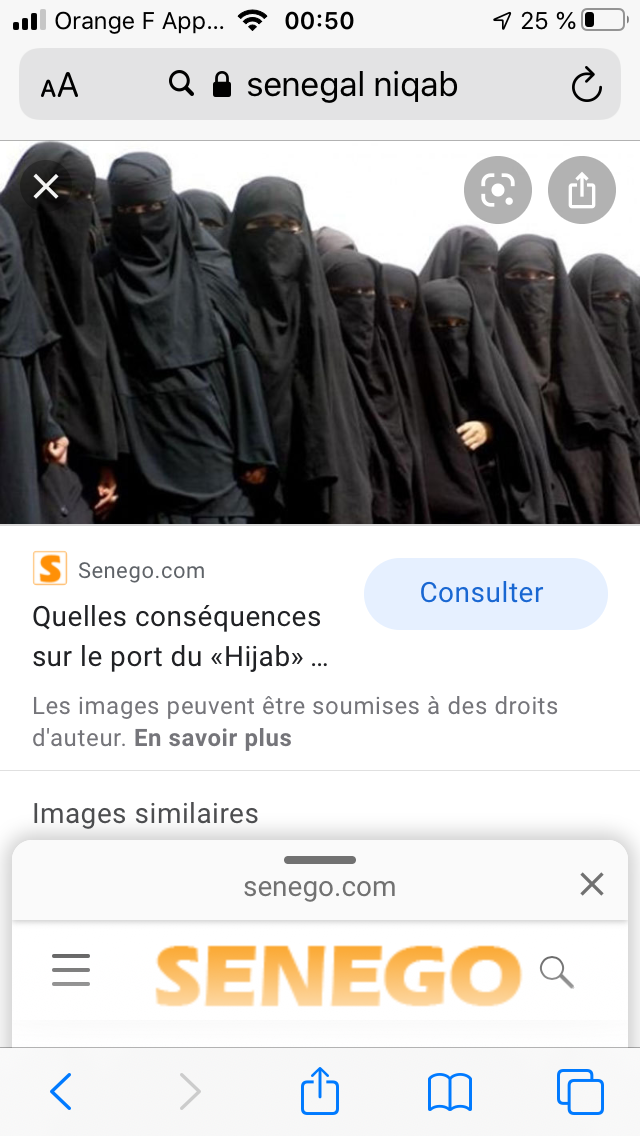Open Safari's share sheet from the bottom toolbar

click(320, 1090)
